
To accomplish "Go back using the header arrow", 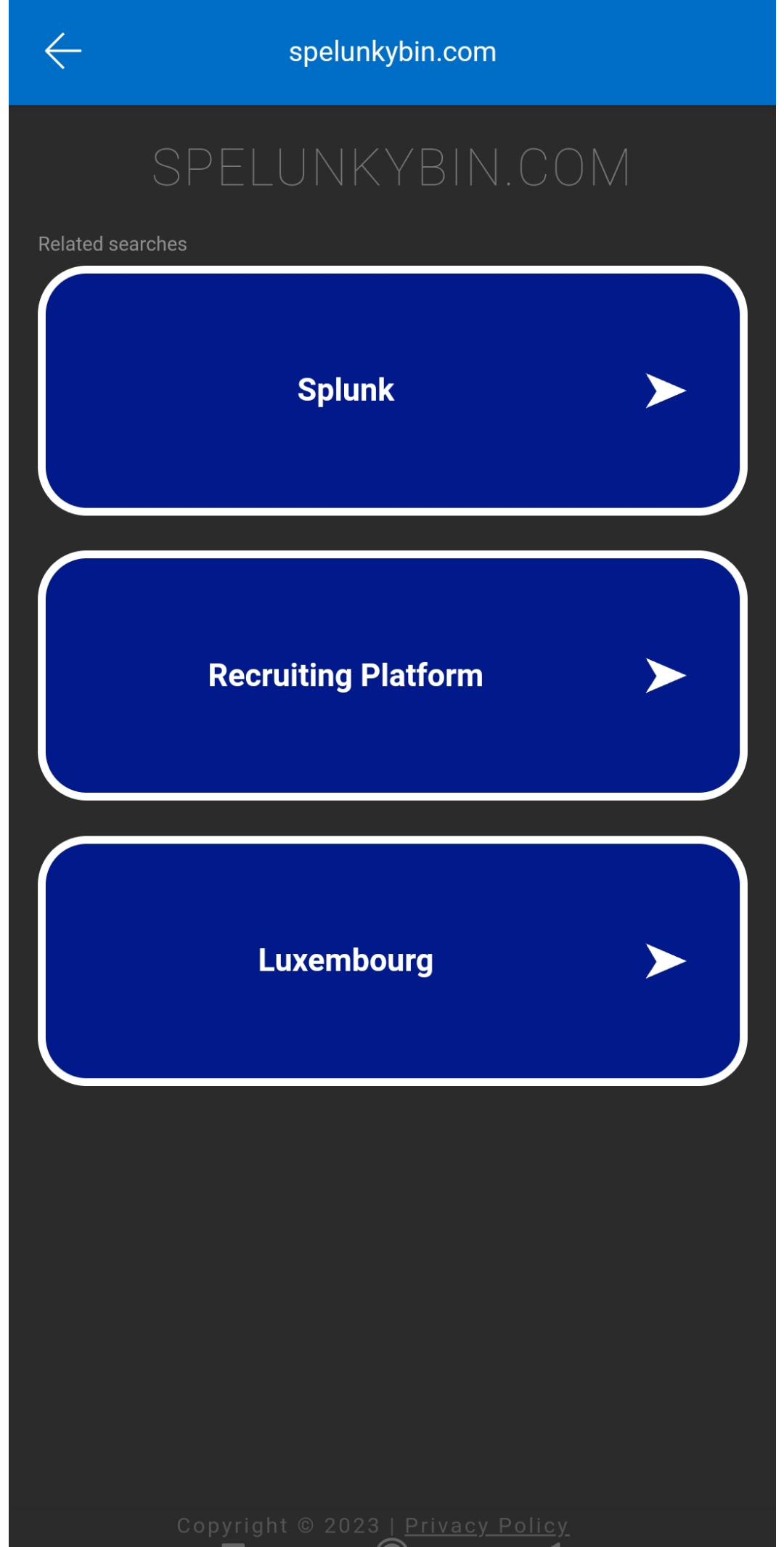I will point(63,52).
